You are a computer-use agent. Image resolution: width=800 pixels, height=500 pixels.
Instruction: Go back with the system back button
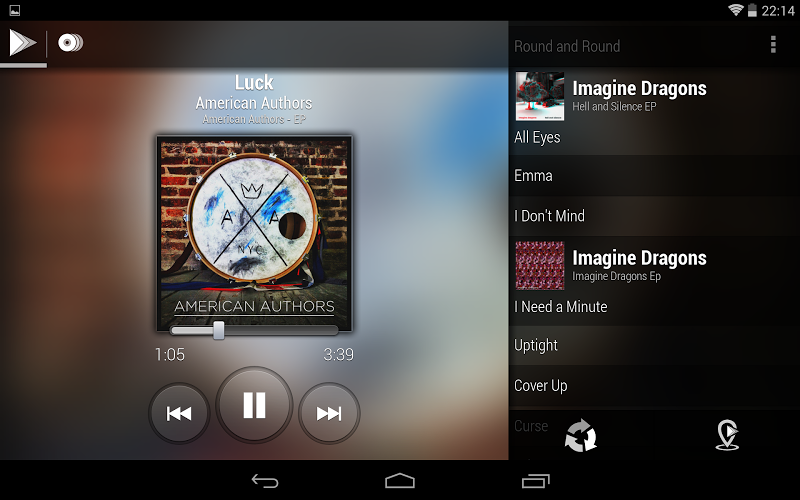[265, 481]
